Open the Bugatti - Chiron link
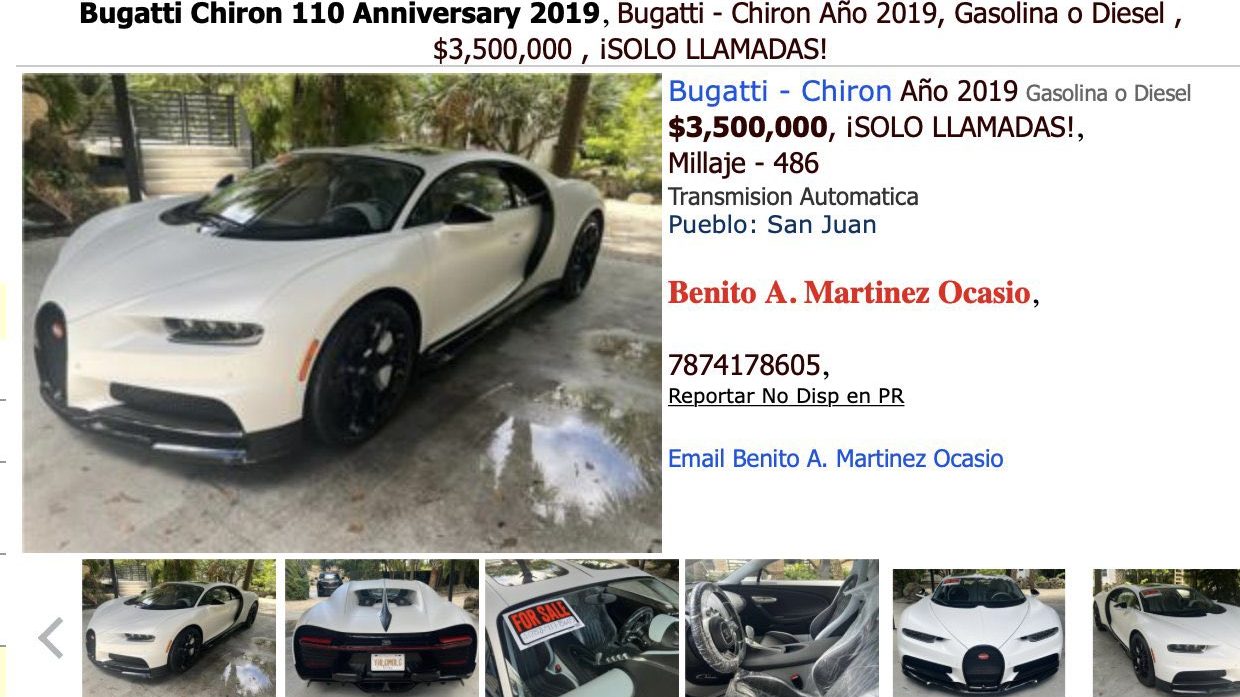 (x=779, y=92)
